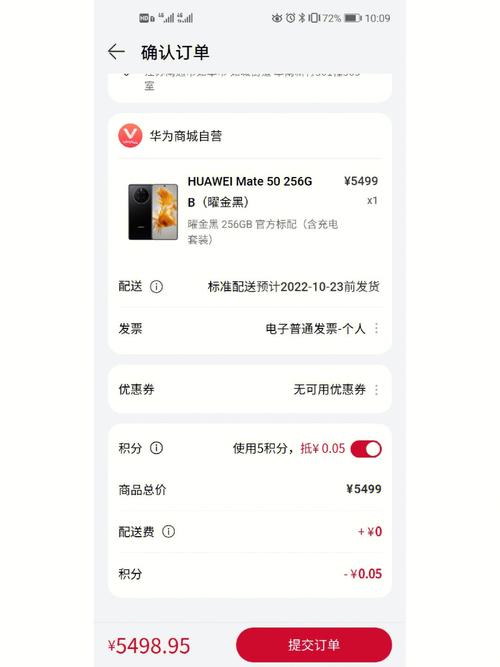
Task: Go back from the 确认订单 page
Action: (116, 52)
